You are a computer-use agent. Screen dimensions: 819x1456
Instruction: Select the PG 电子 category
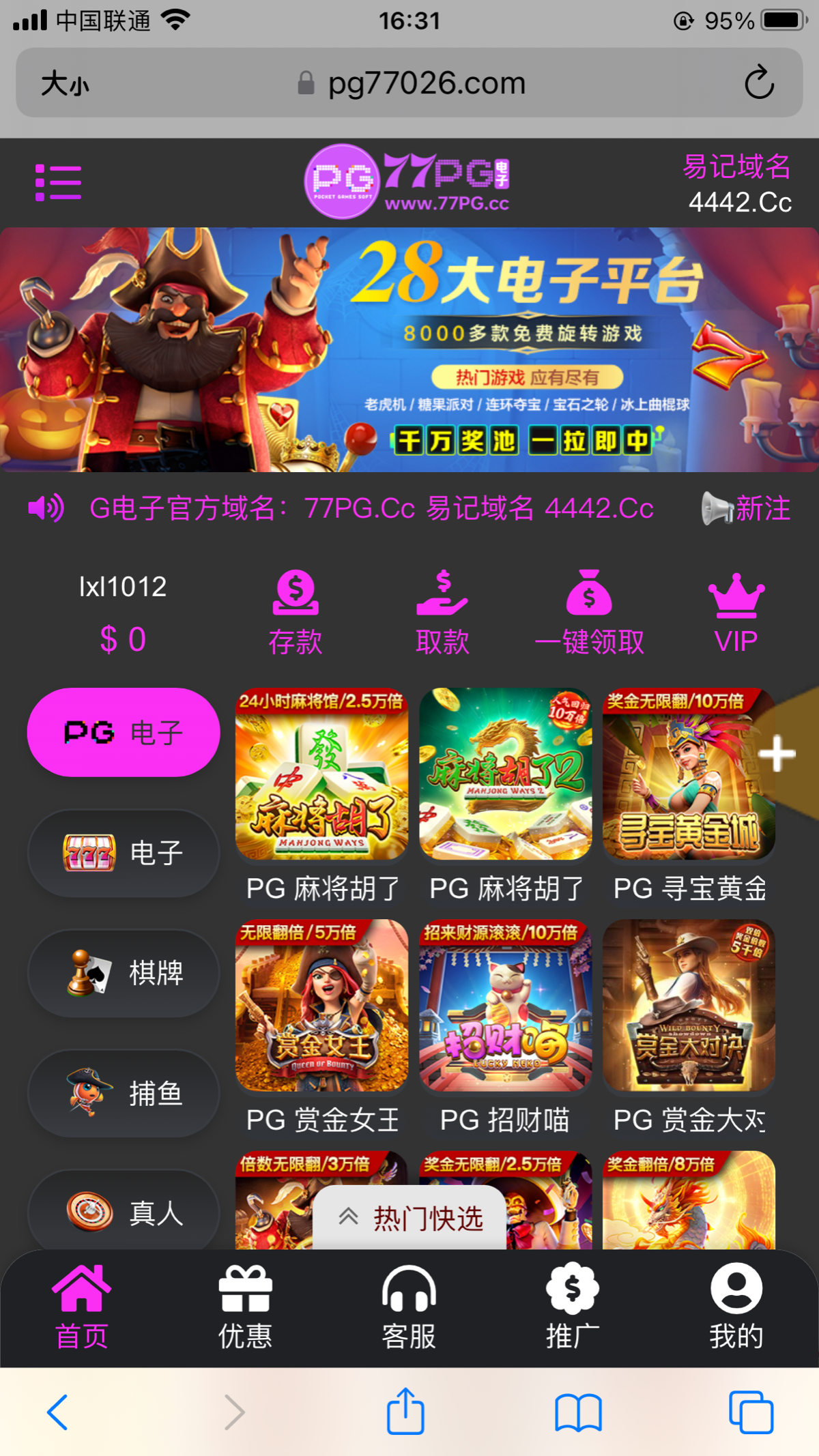point(124,732)
